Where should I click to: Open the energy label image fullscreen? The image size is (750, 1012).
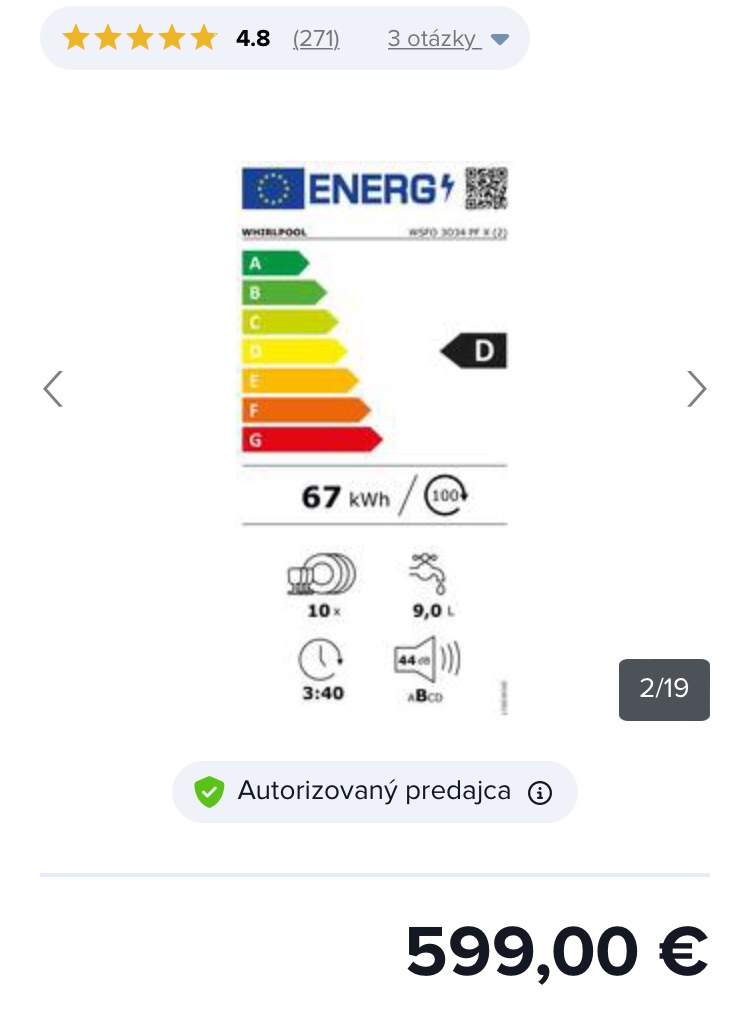coord(375,440)
